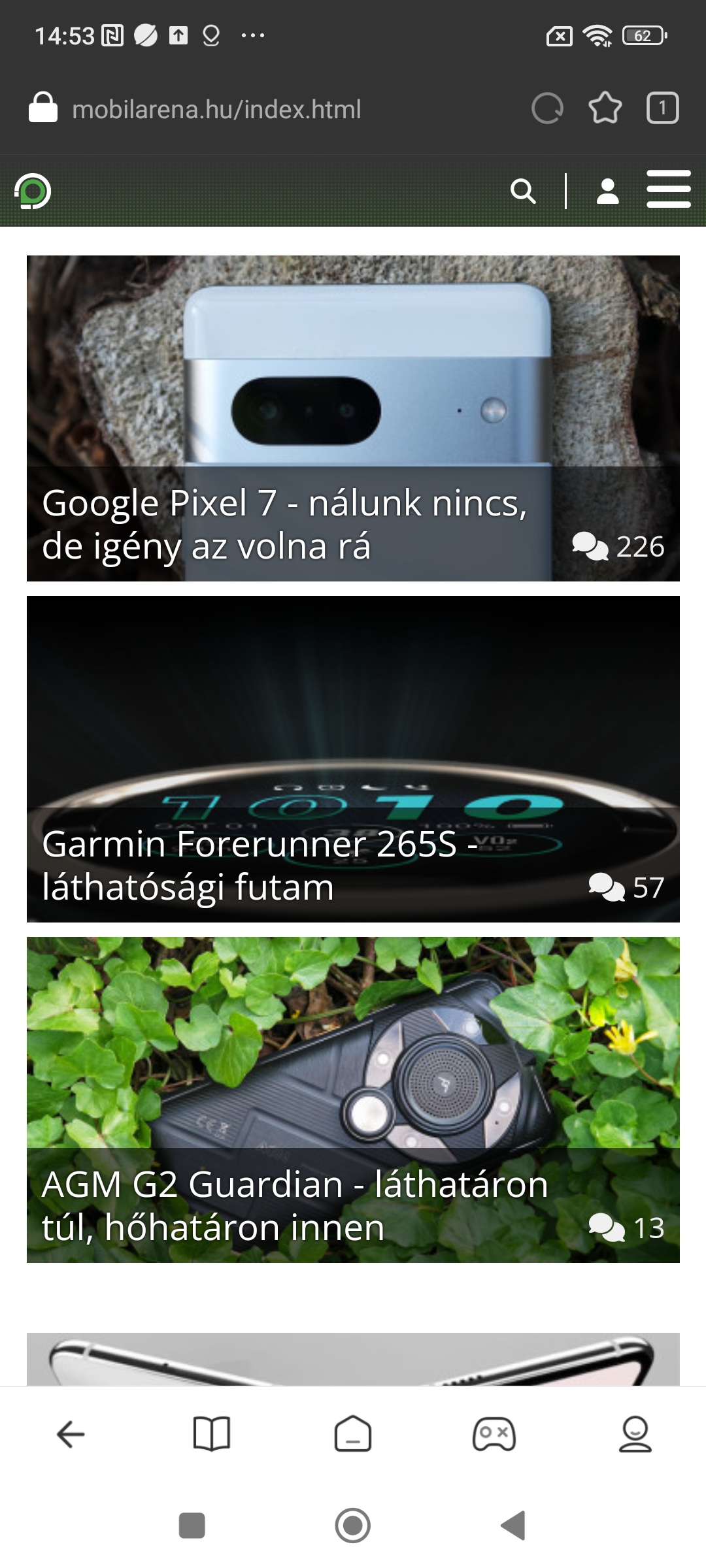Open the site search magnifier
The height and width of the screenshot is (1568, 706).
click(523, 191)
